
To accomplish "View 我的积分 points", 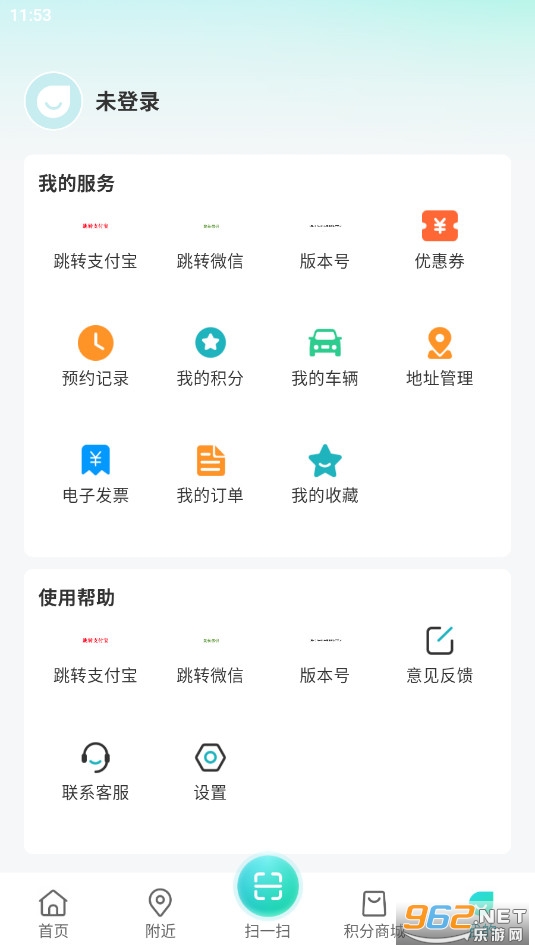I will pyautogui.click(x=210, y=357).
